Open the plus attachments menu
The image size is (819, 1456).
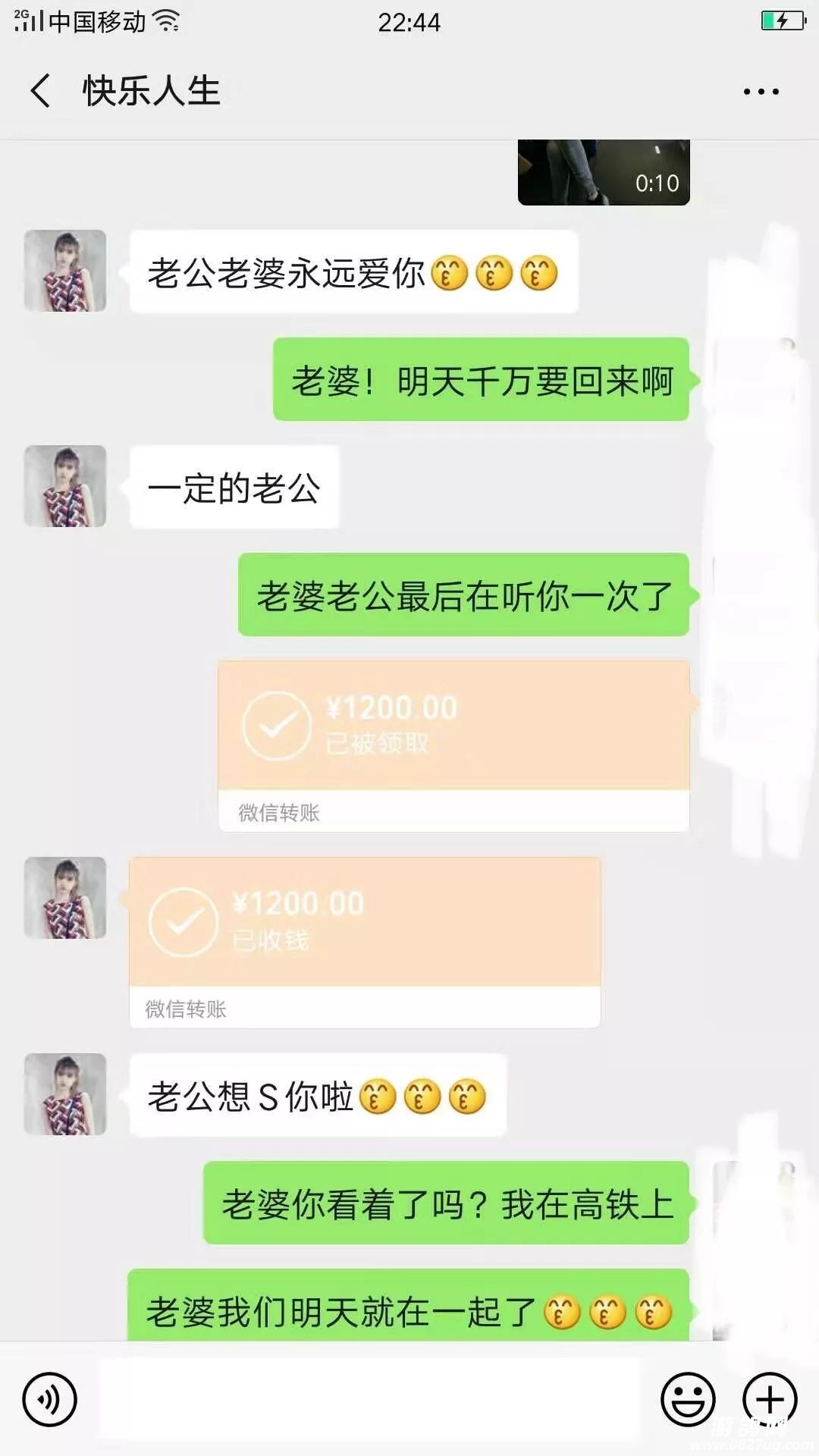[770, 1399]
